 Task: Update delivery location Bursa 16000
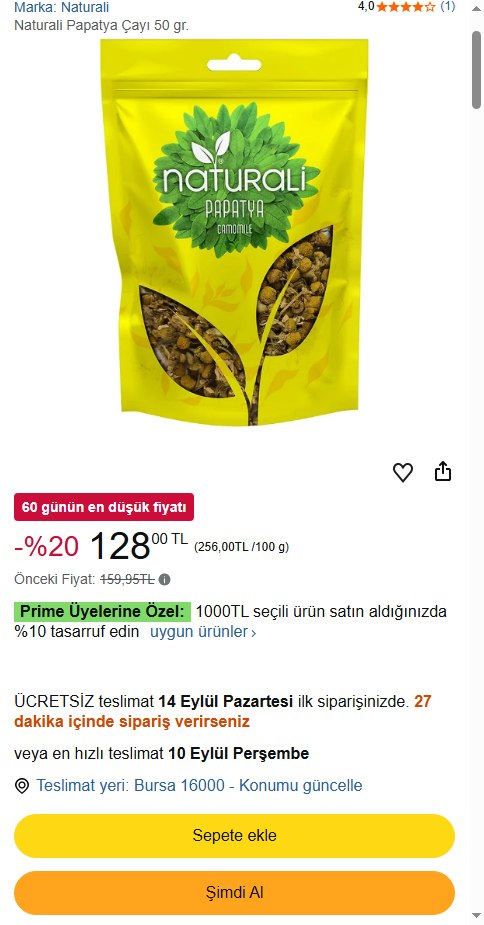pyautogui.click(x=199, y=786)
